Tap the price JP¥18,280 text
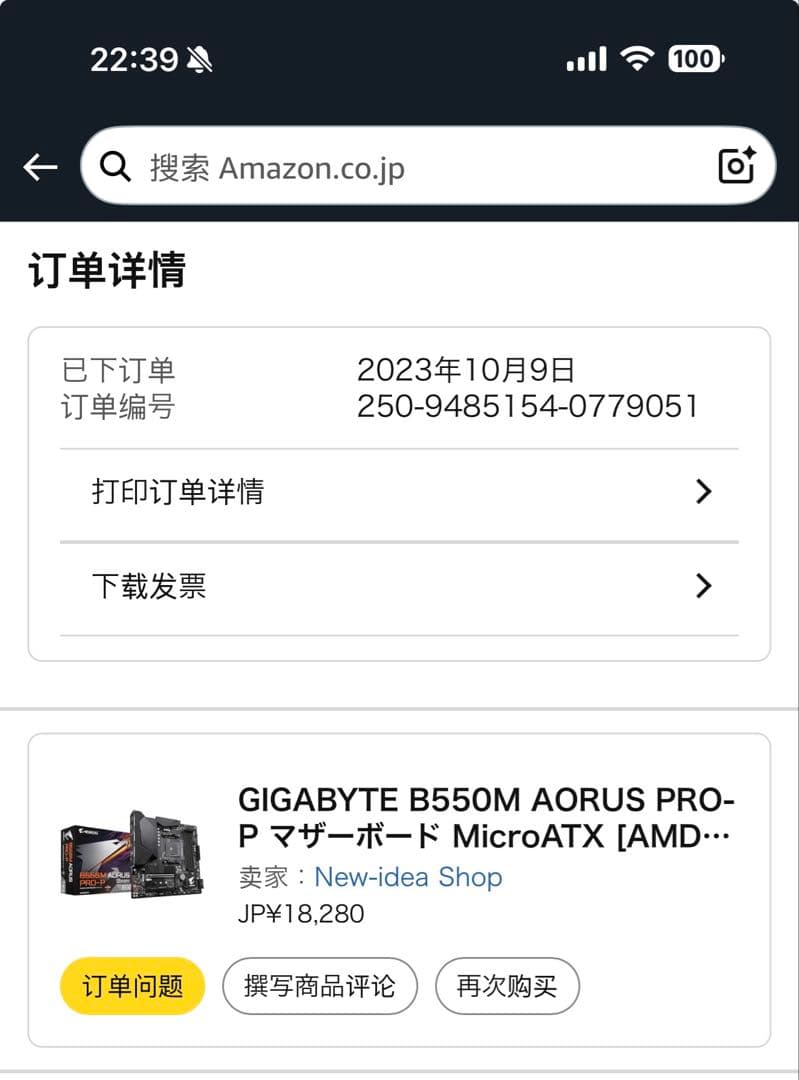This screenshot has height=1080, width=799. 302,914
